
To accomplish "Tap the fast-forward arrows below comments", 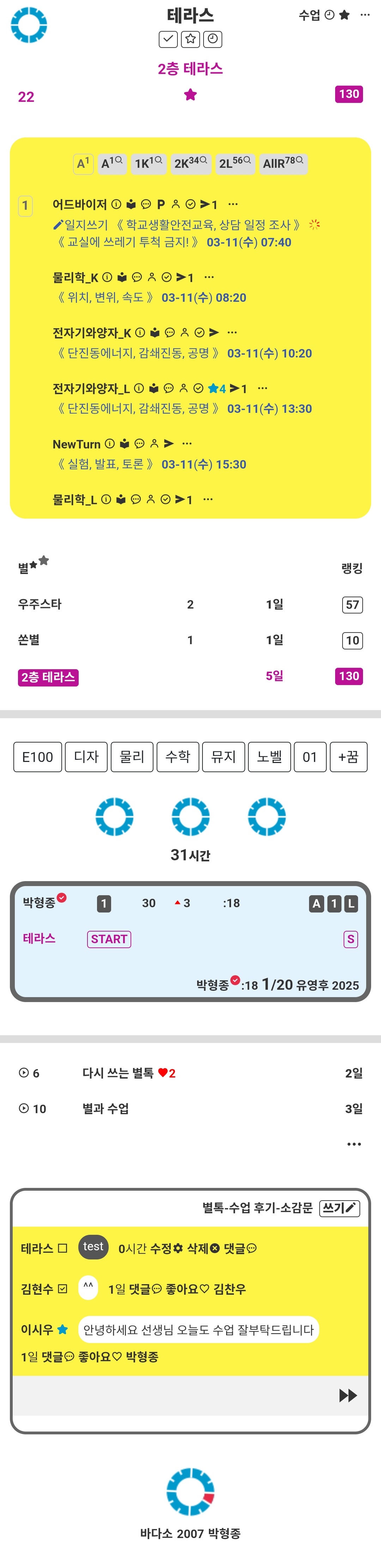I will point(347,1395).
